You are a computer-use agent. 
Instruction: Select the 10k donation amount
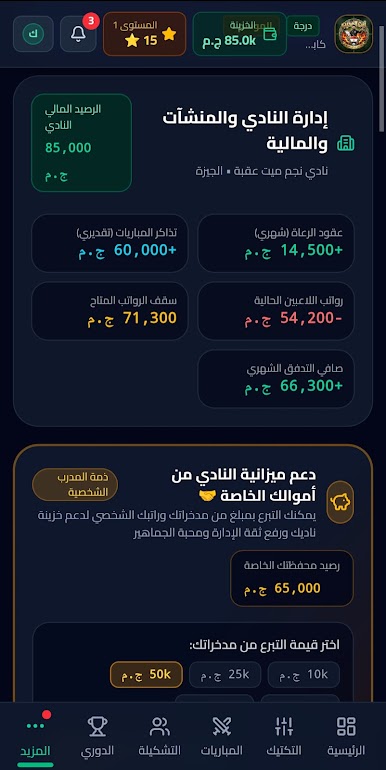coord(304,674)
